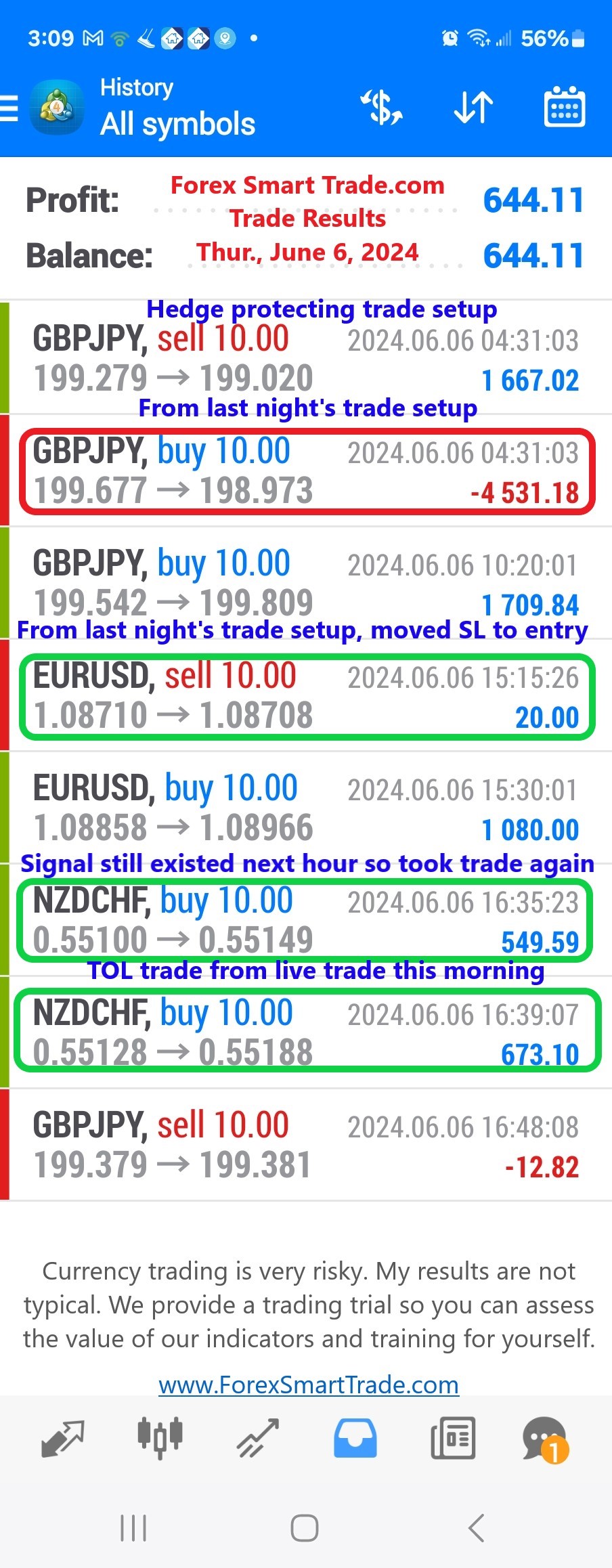
Task: Expand the GBPJPY sell trade closed at 199.020
Action: pos(306,359)
